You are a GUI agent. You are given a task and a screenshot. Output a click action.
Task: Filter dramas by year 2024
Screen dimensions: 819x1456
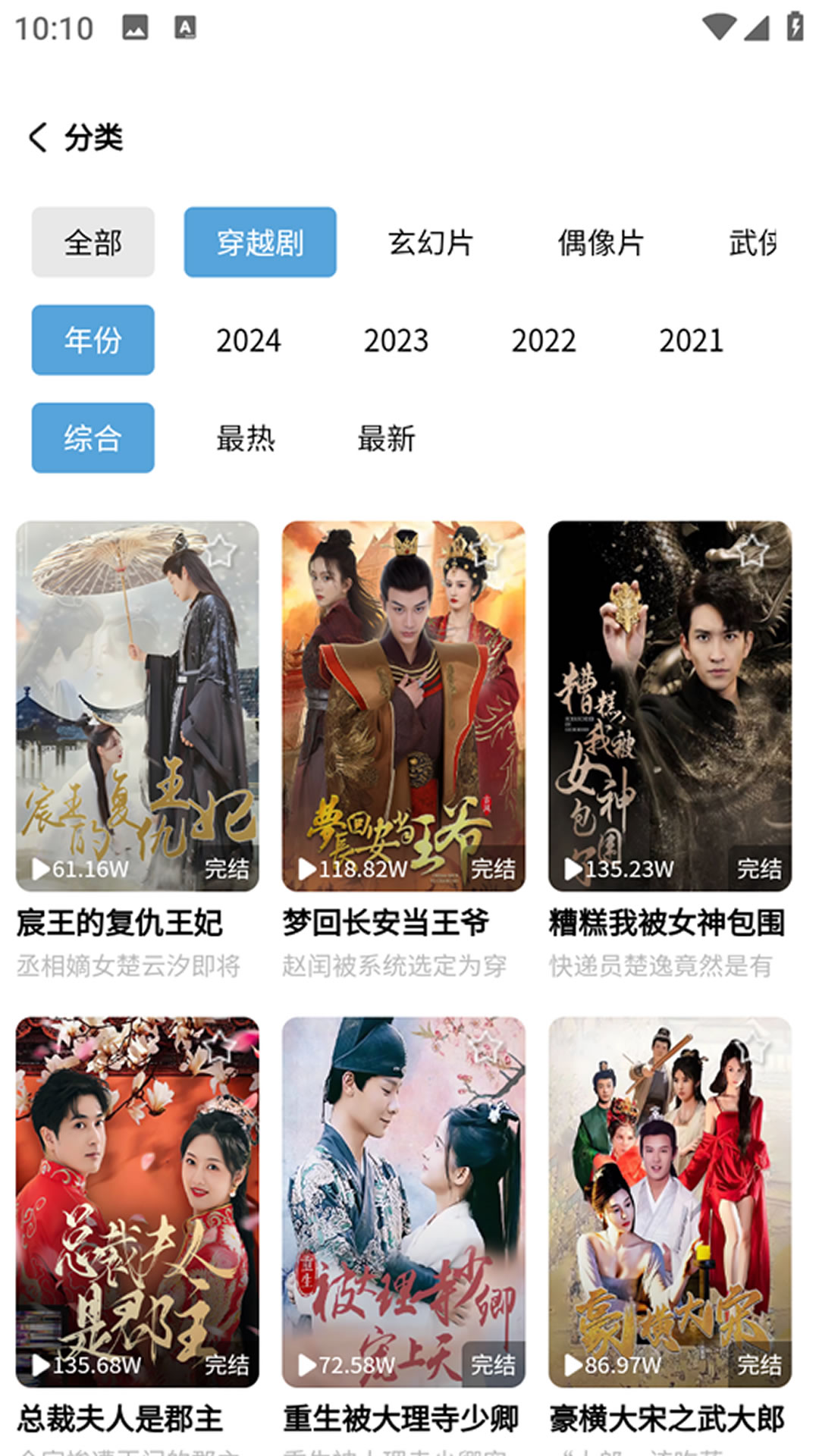249,340
